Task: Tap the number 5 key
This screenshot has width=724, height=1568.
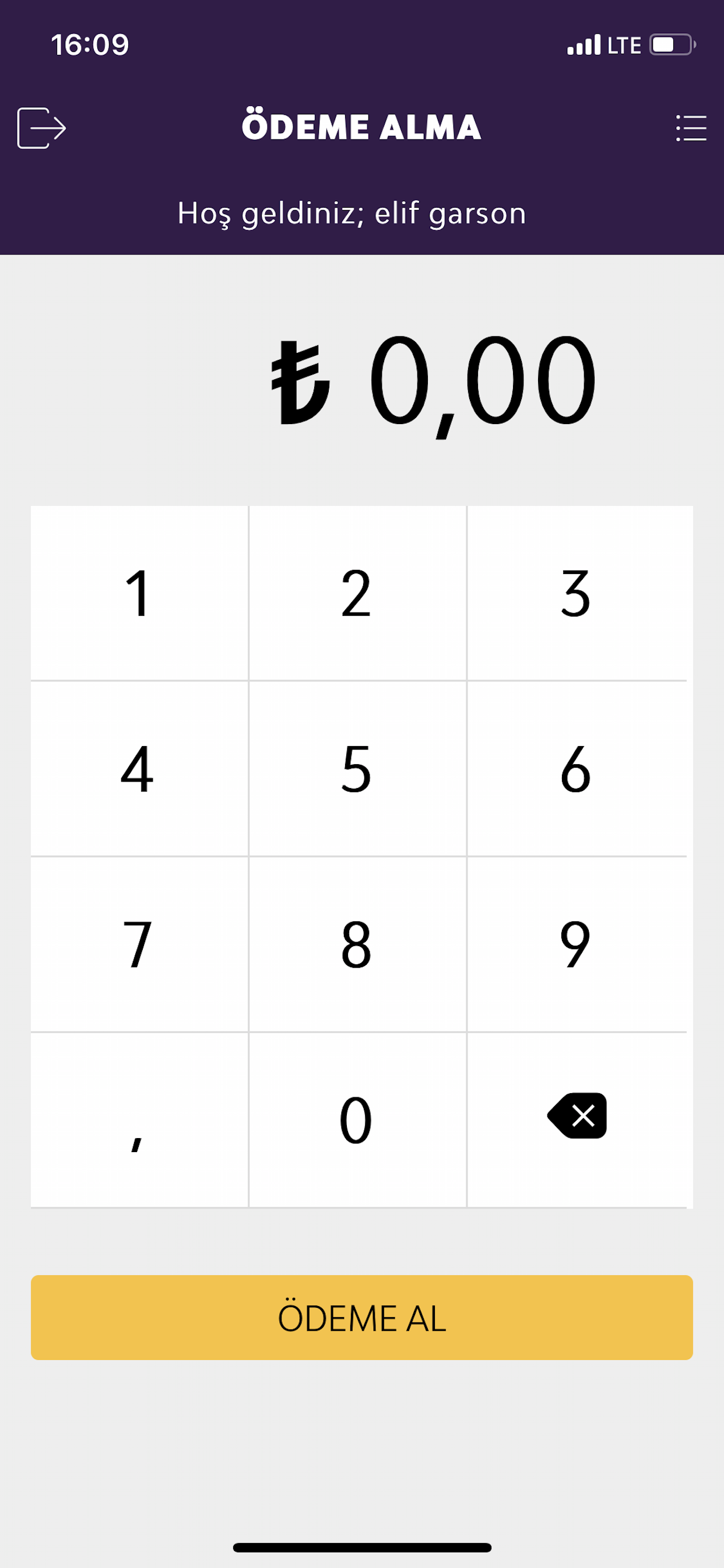Action: pyautogui.click(x=357, y=769)
